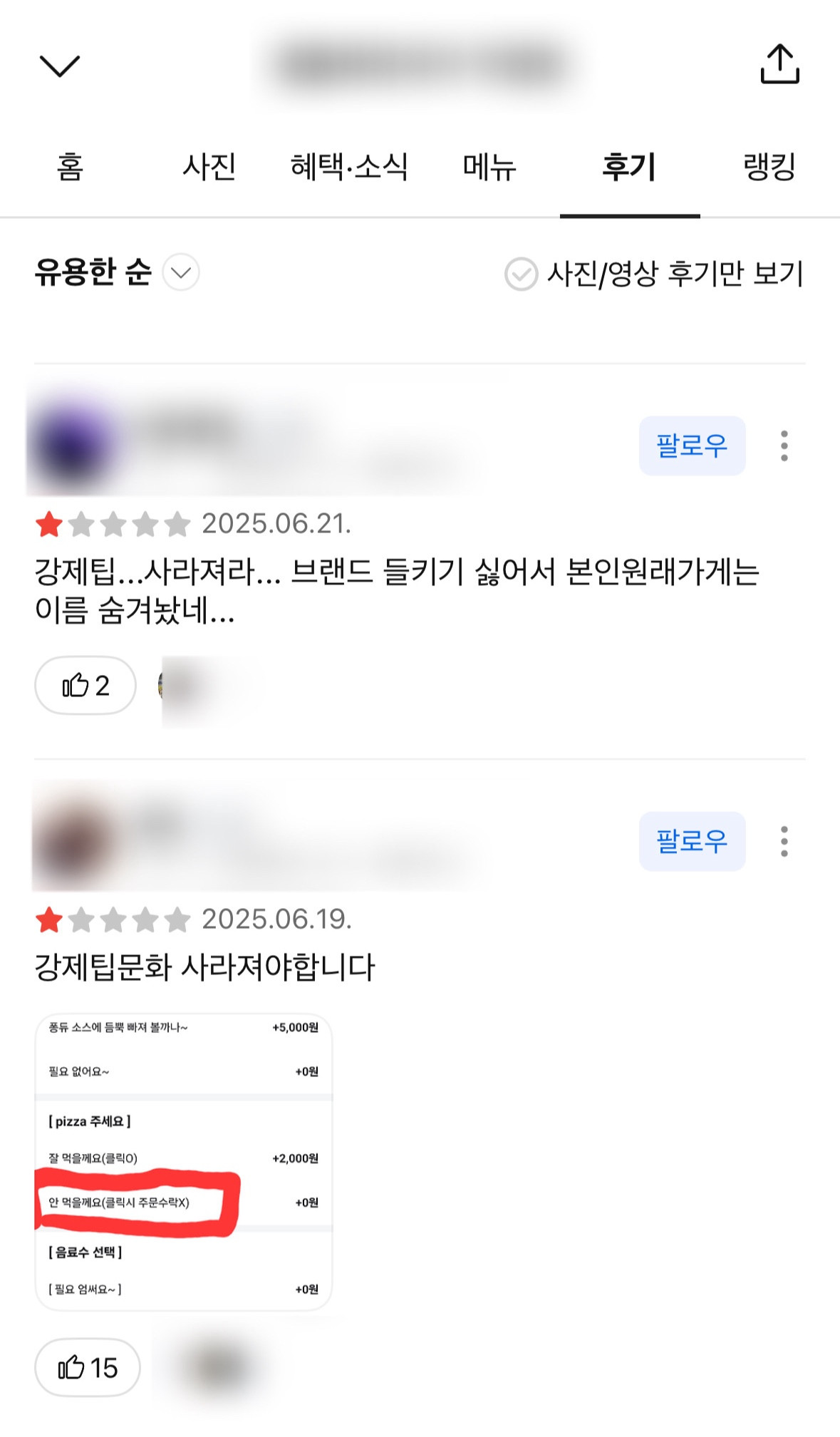Open the 랭킹 tab
Screen dimensions: 840x1437
[x=769, y=168]
